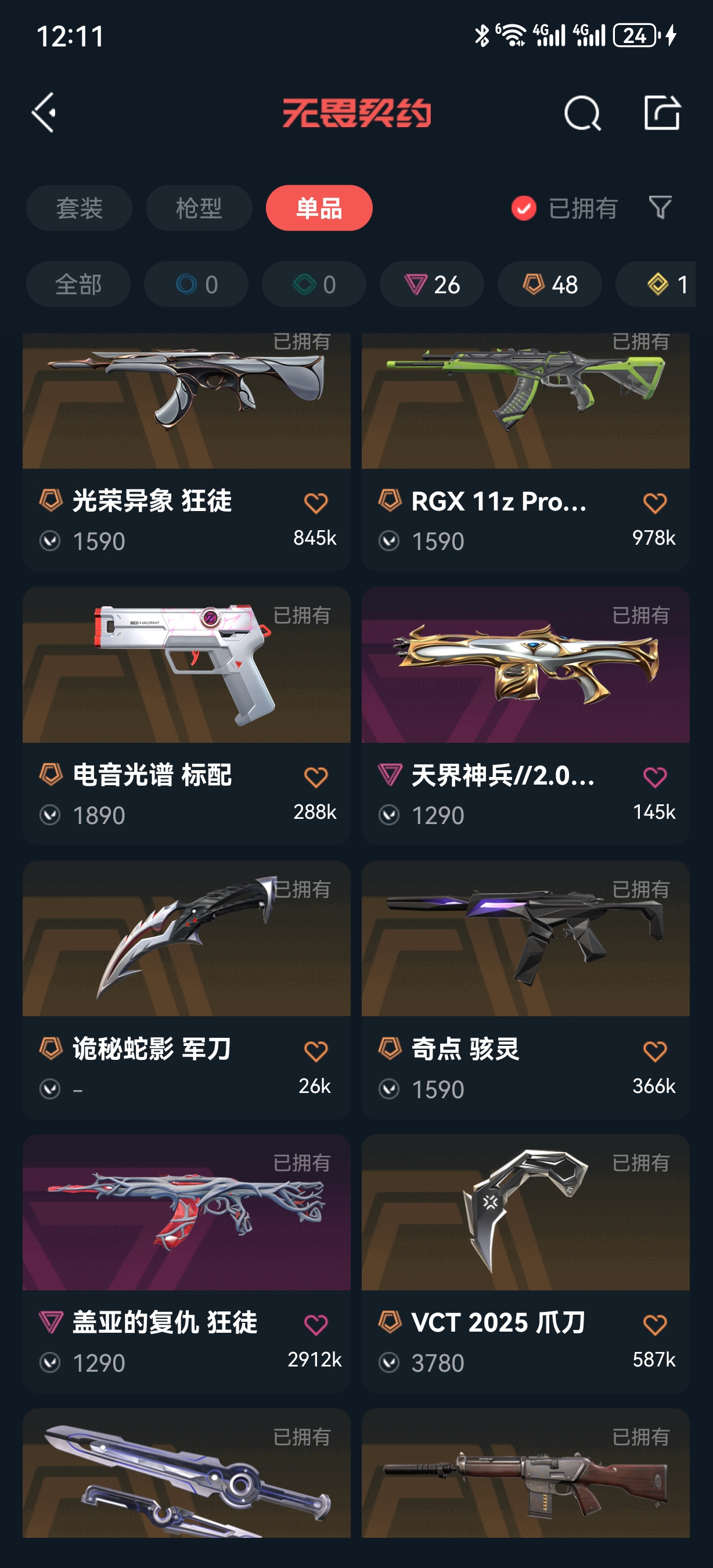This screenshot has width=713, height=1568.
Task: Like the 奇点 骇灵 skin
Action: (x=654, y=1051)
